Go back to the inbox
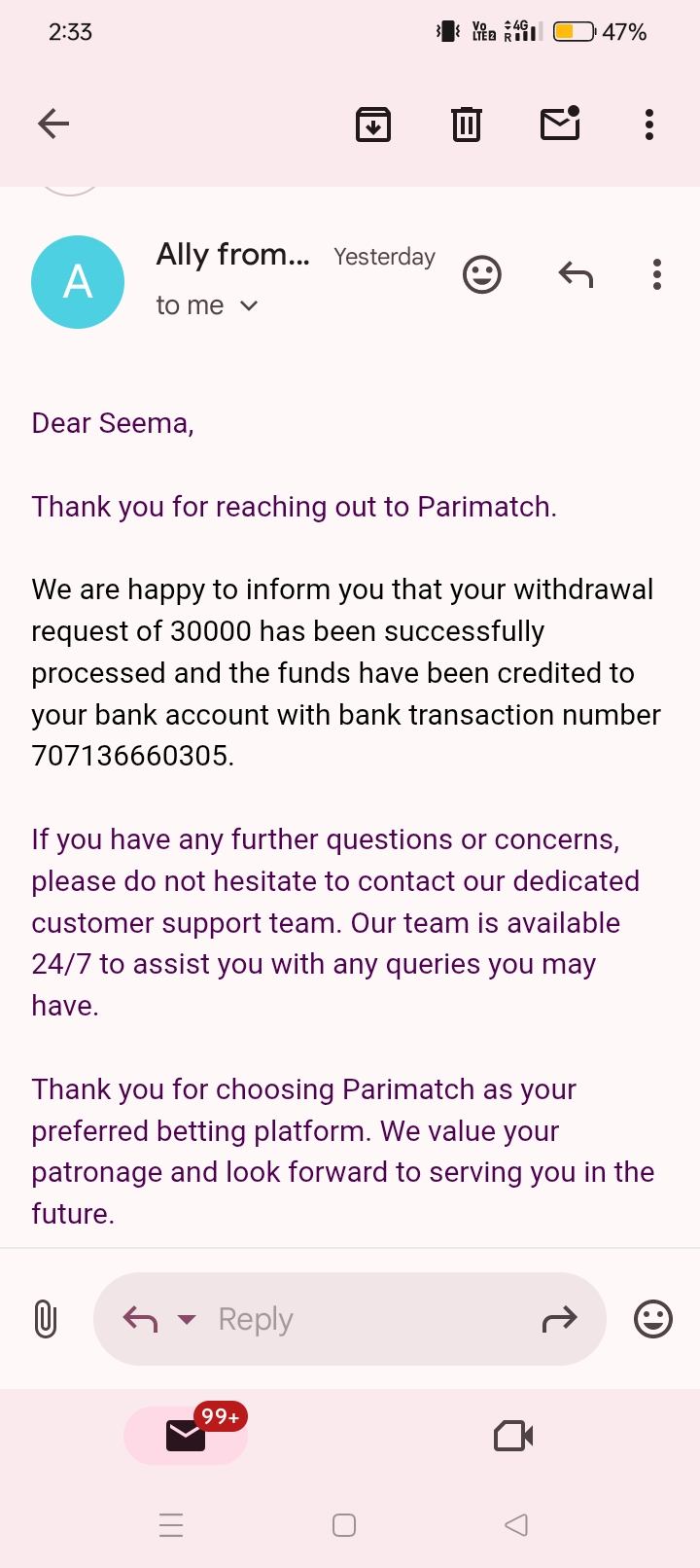700x1568 pixels. tap(53, 124)
